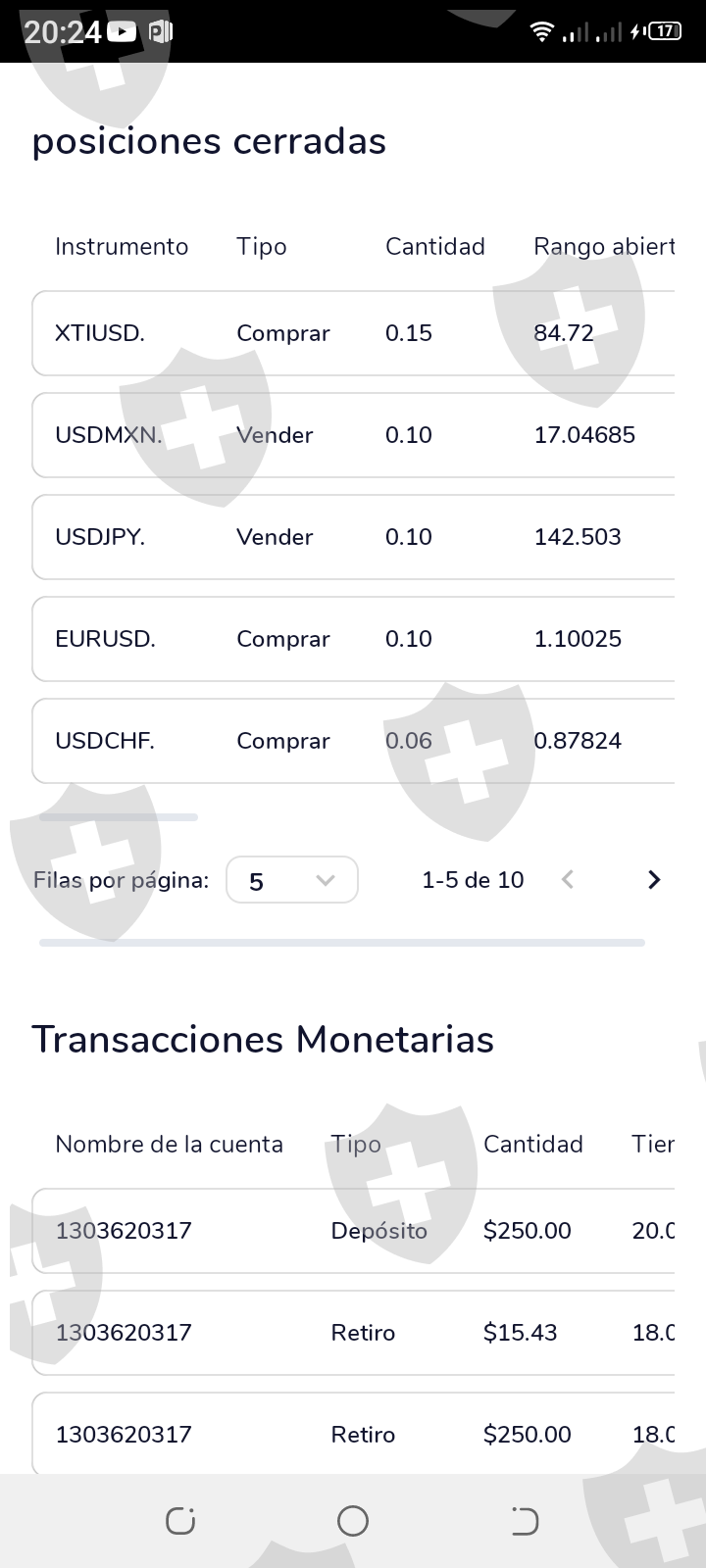This screenshot has height=1568, width=706.
Task: Select the $15.43 Retiro transaction row
Action: (x=353, y=1333)
